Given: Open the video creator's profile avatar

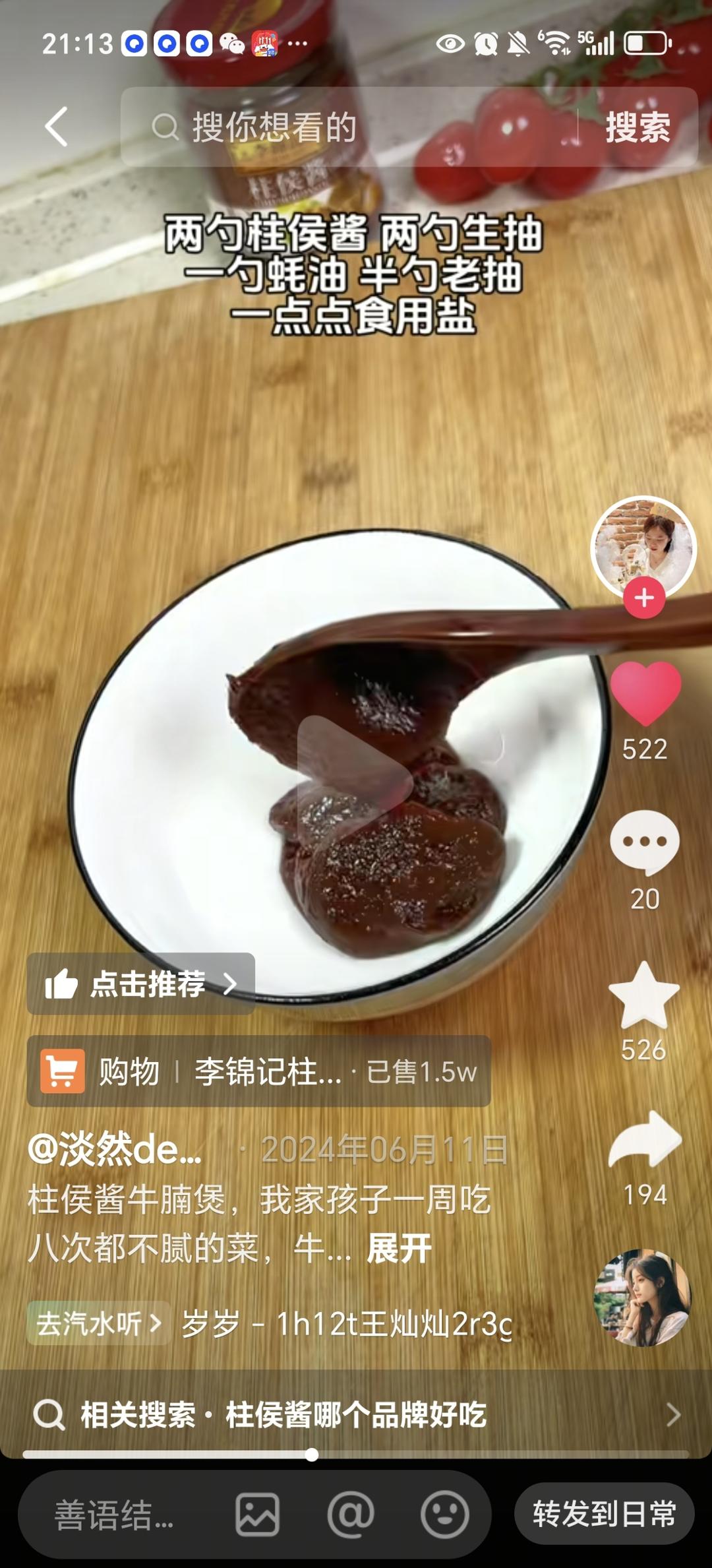Looking at the screenshot, I should pyautogui.click(x=643, y=546).
